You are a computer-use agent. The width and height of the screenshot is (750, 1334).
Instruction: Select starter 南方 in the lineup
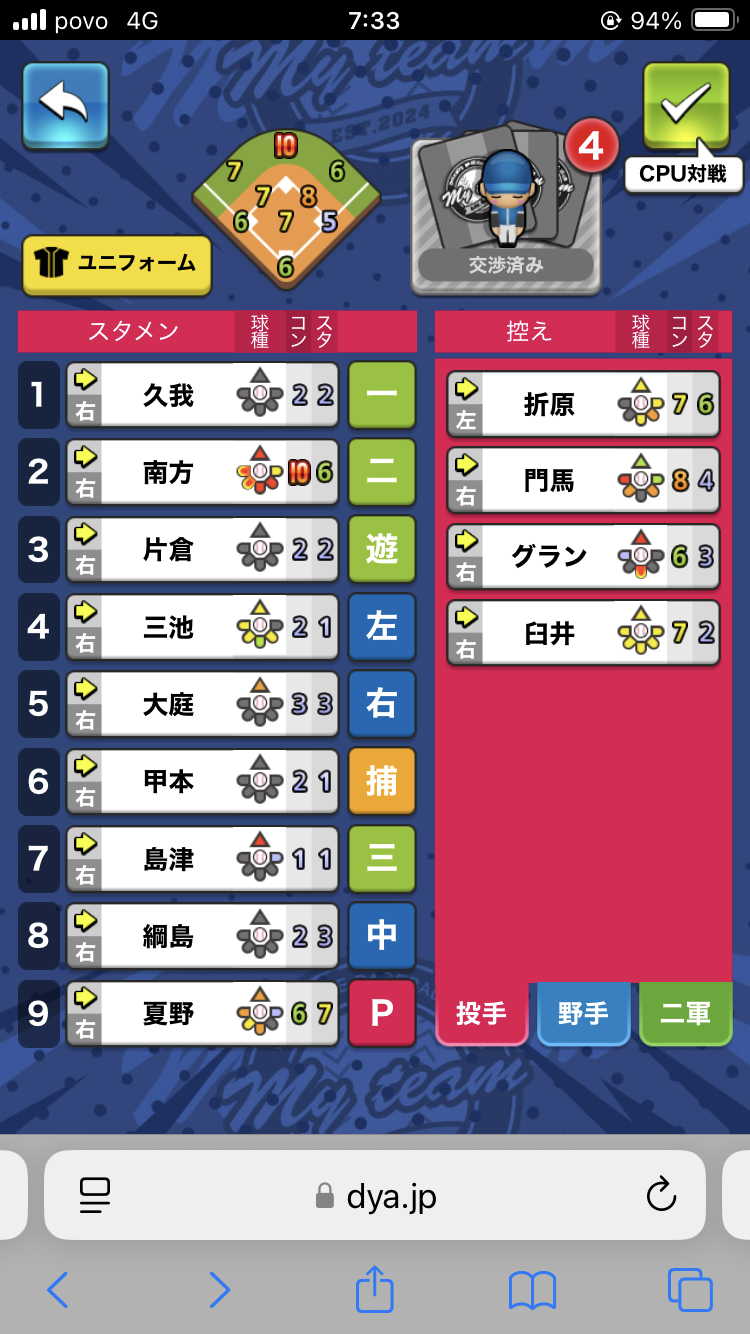pos(203,472)
